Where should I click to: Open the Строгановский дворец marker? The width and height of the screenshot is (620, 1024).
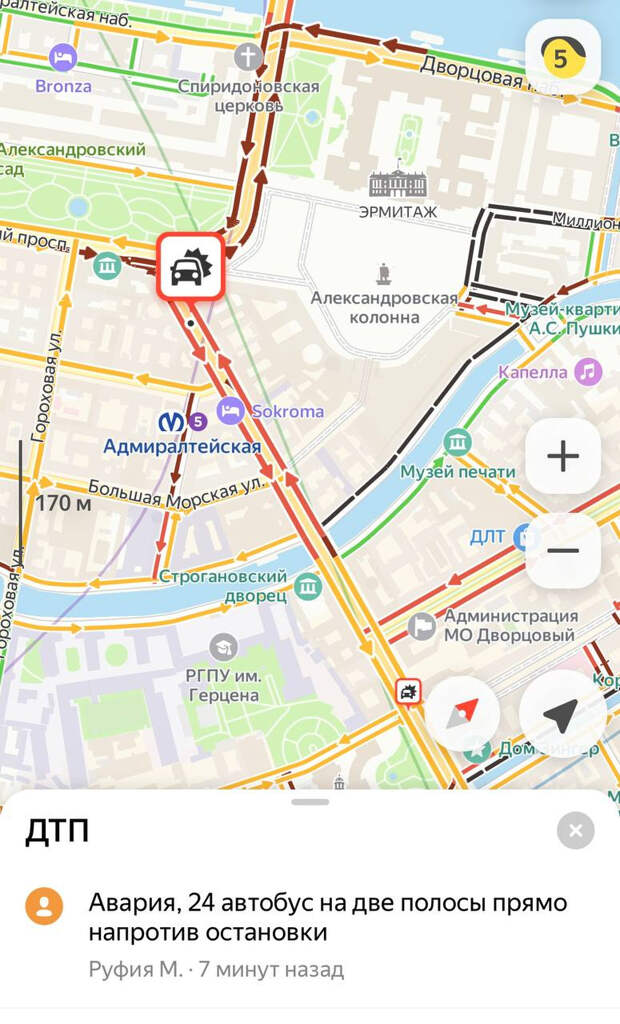pos(308,586)
